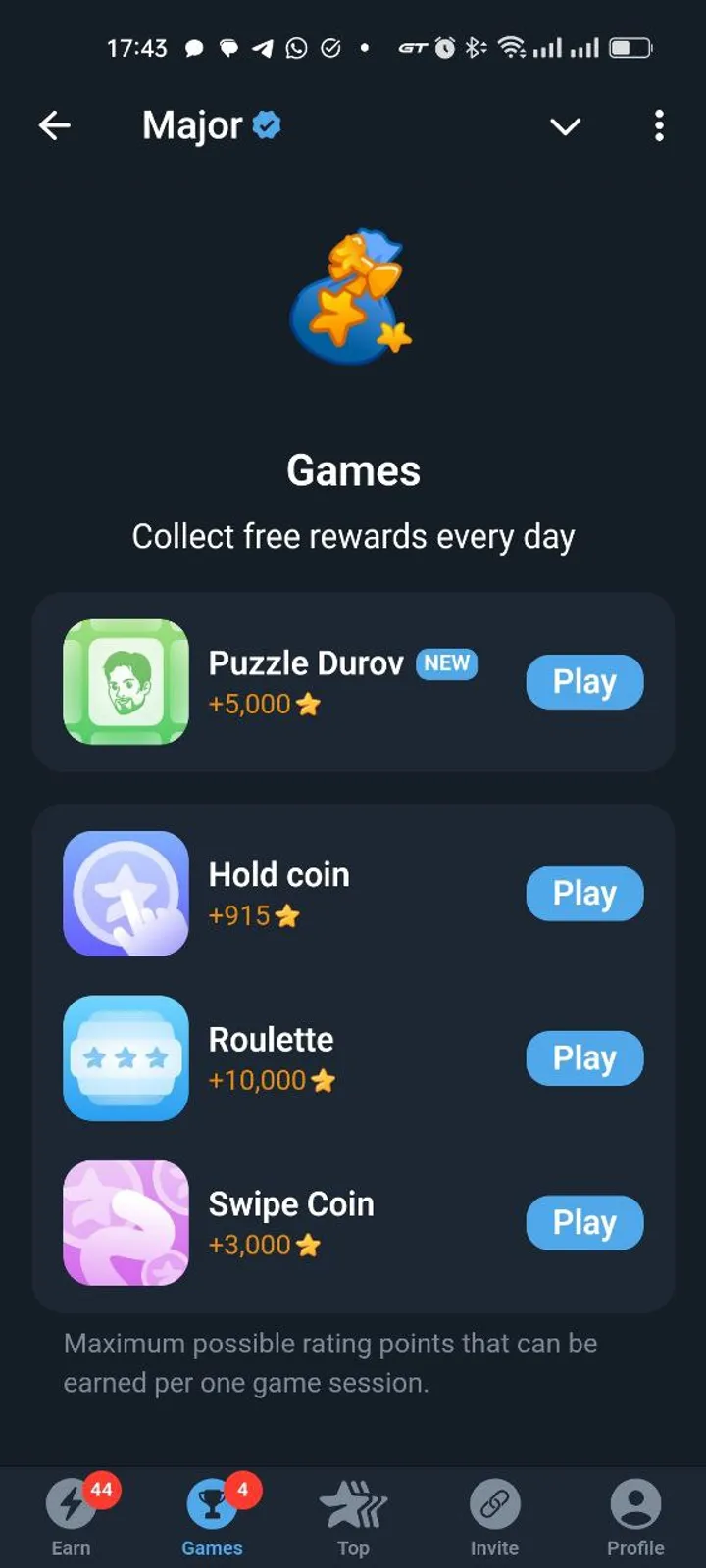Tap the NEW label on Puzzle Durov
The image size is (706, 1568).
[x=446, y=664]
